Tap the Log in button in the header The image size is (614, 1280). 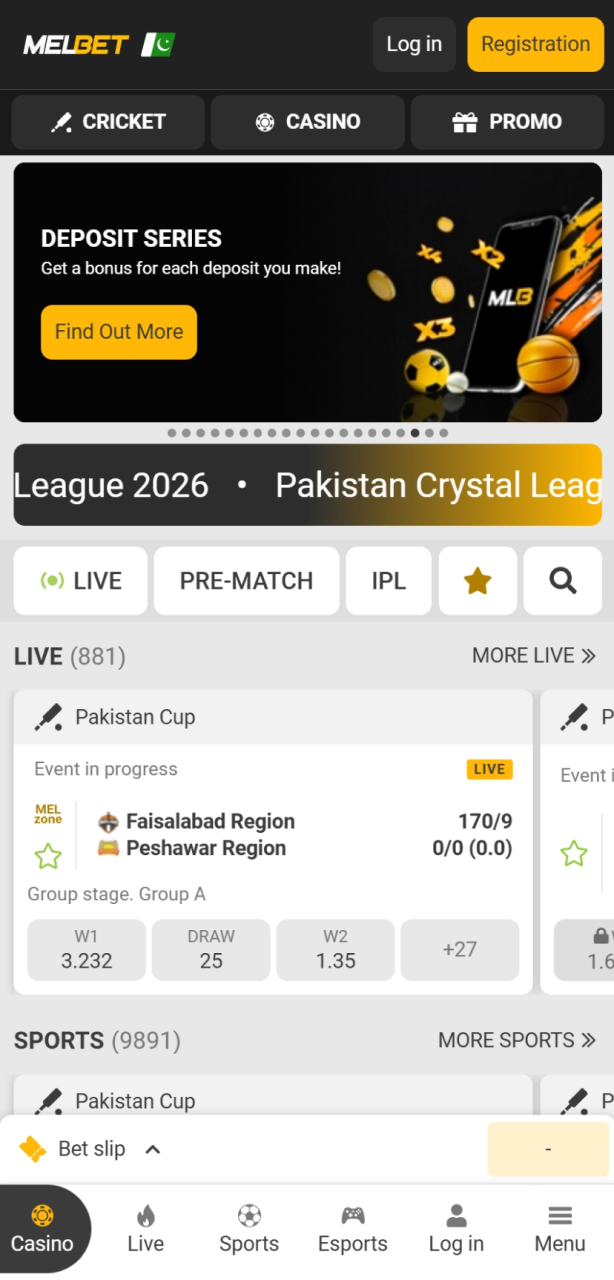click(x=414, y=44)
